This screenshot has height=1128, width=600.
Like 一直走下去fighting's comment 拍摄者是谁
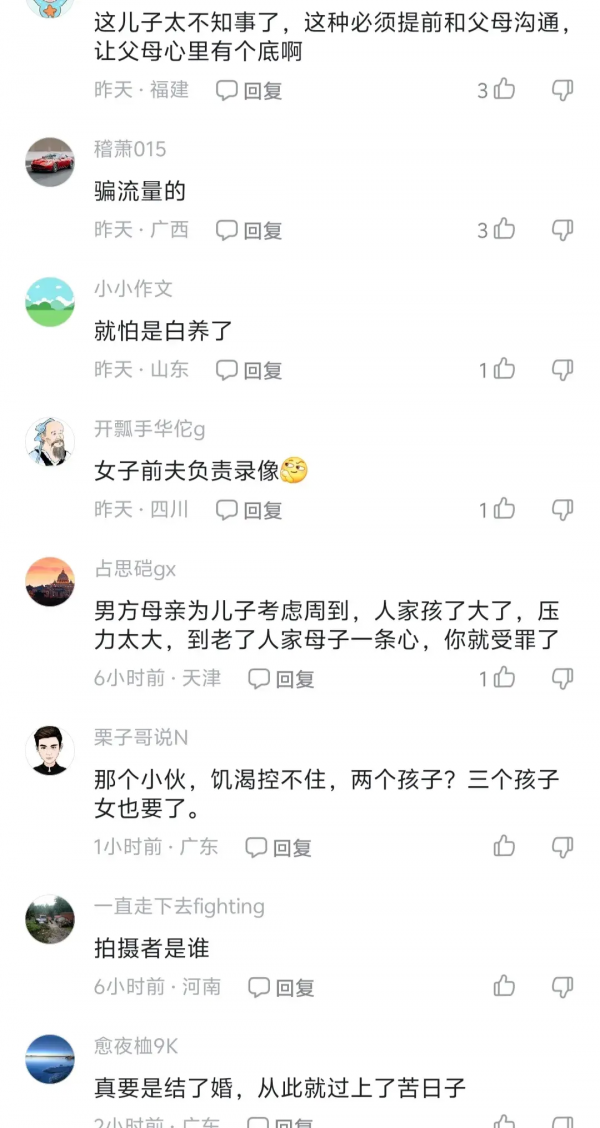point(504,988)
